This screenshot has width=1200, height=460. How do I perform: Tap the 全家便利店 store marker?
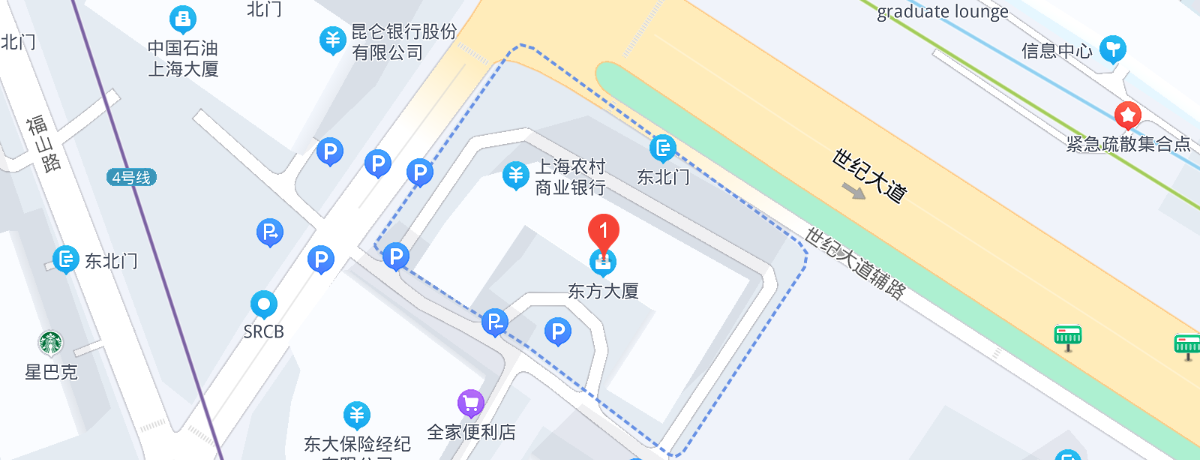tap(470, 403)
